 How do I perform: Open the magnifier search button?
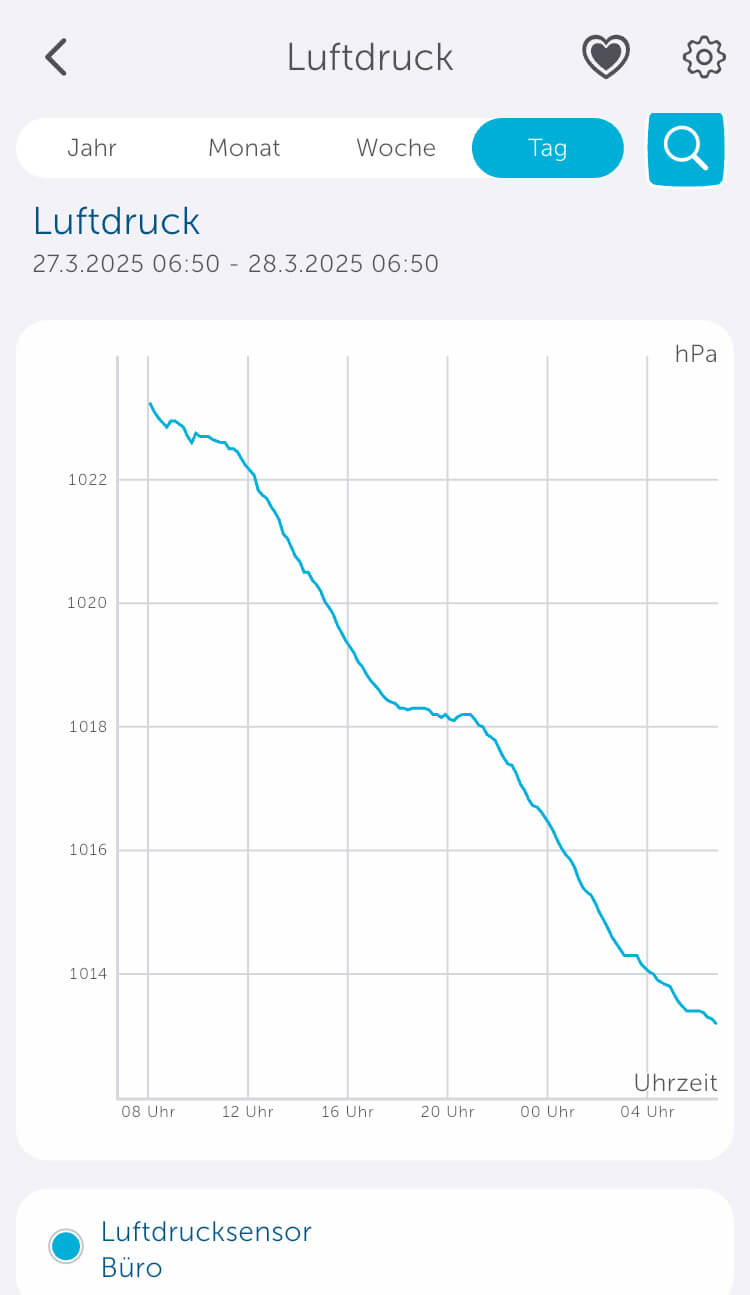point(686,149)
